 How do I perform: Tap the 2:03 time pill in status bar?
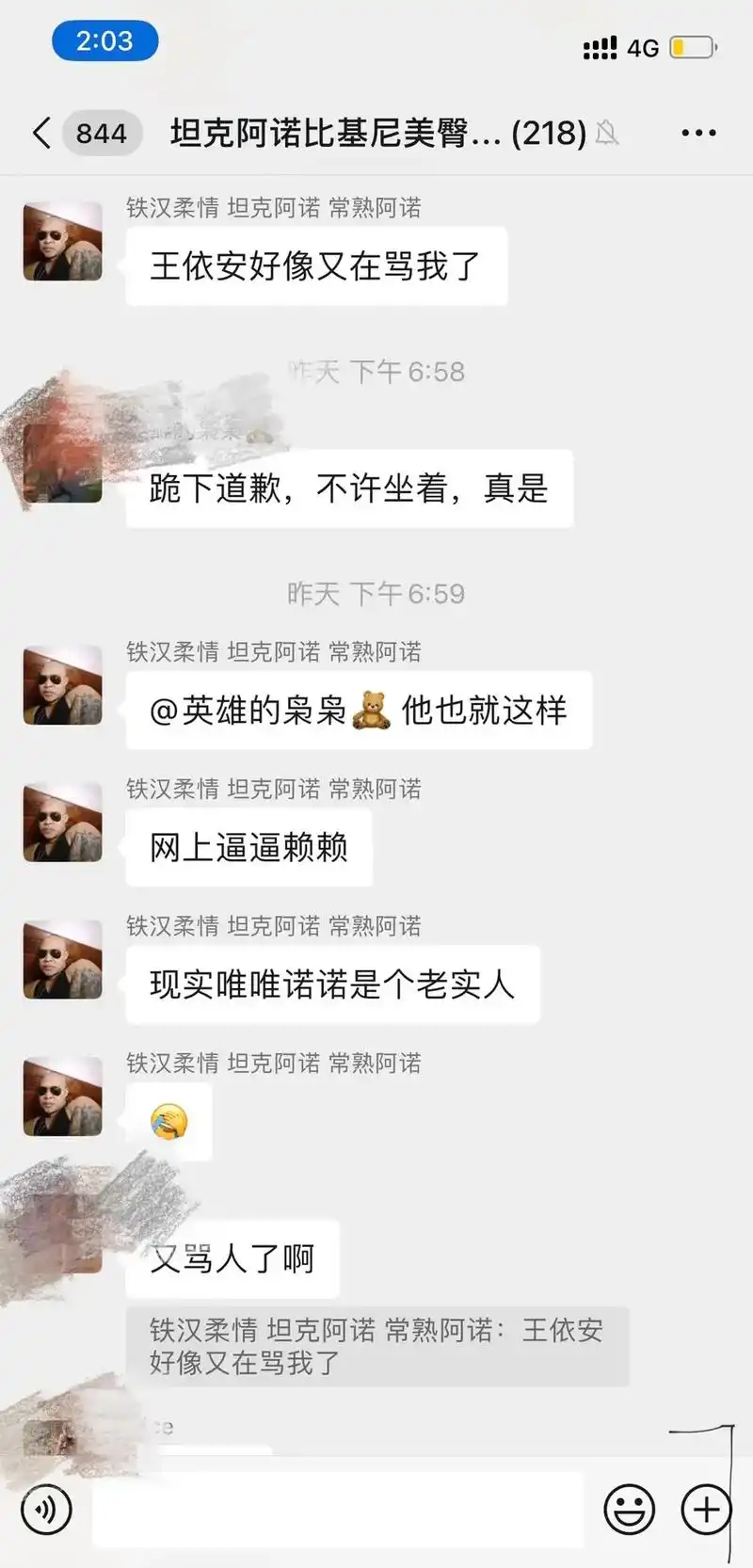(104, 41)
